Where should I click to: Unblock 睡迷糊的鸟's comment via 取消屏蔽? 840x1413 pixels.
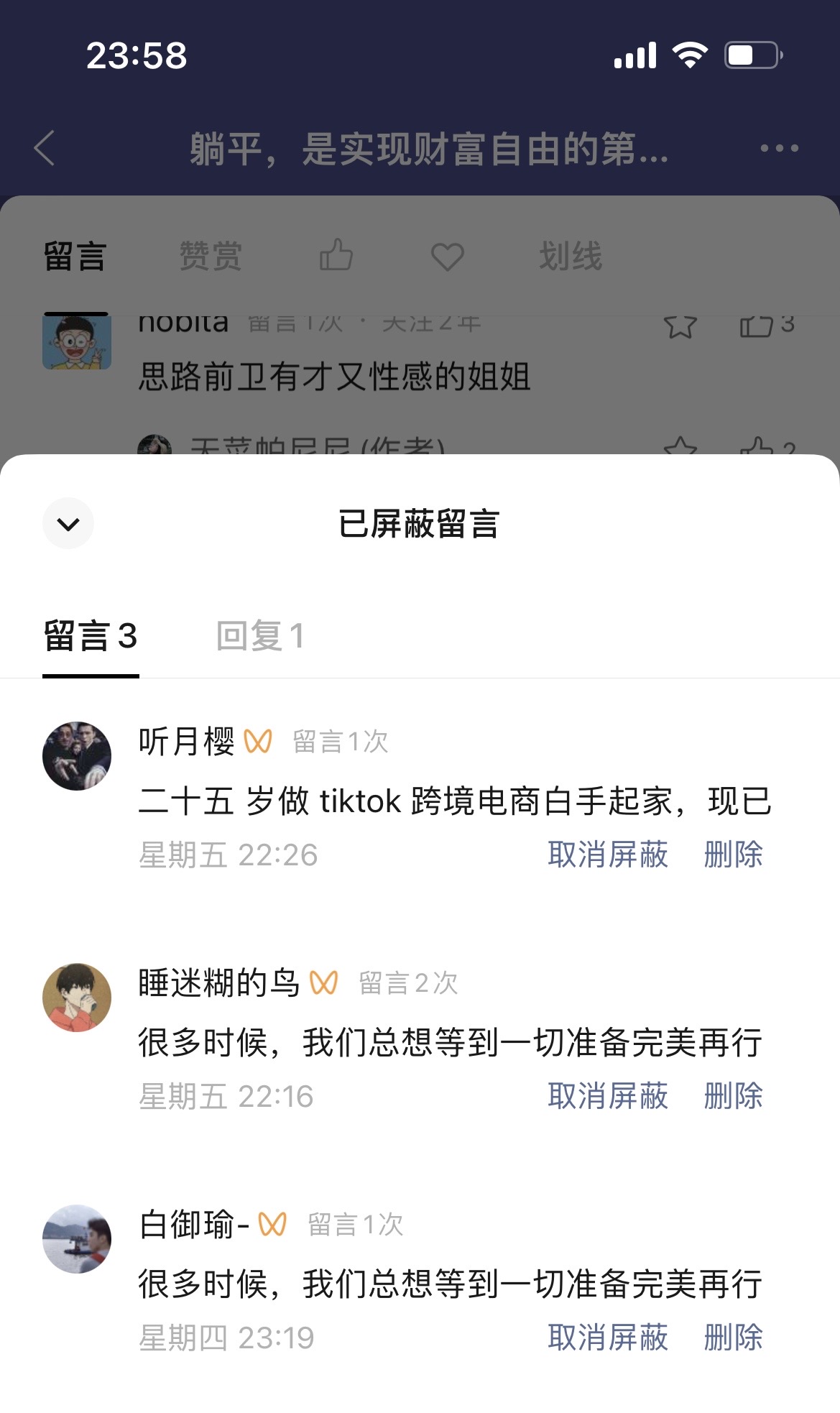608,1096
